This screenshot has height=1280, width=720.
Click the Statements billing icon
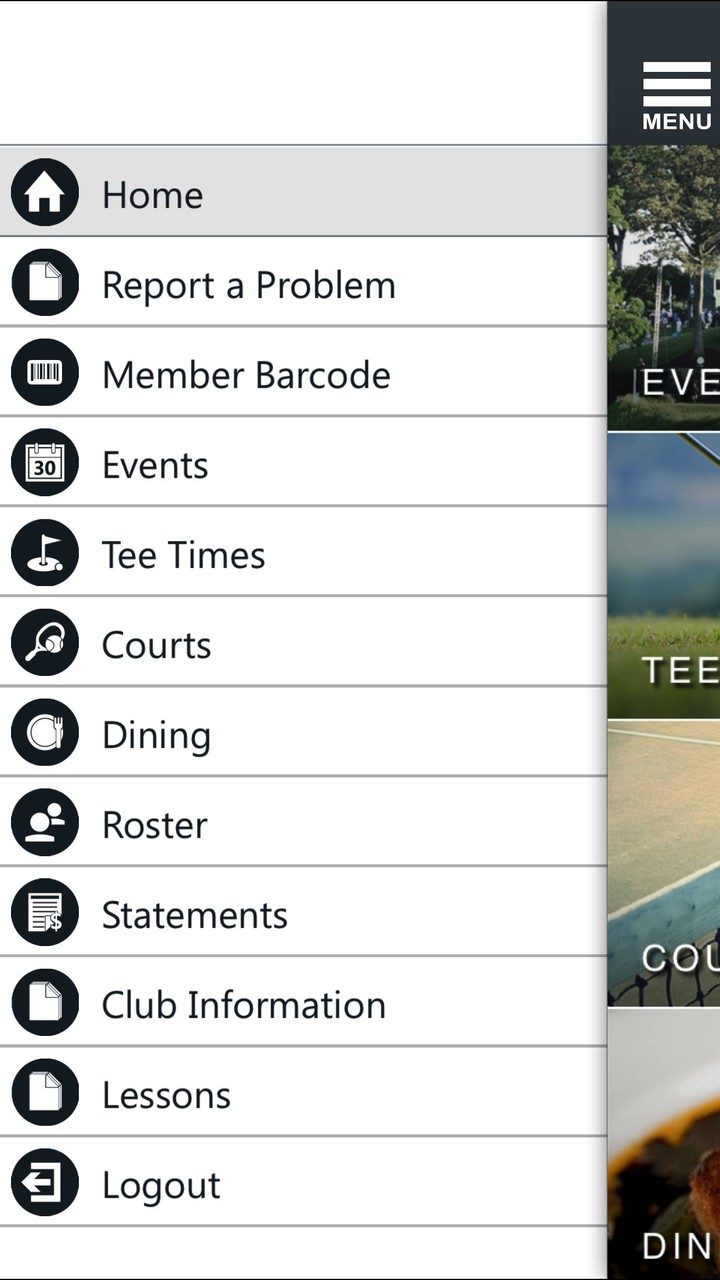pos(44,913)
